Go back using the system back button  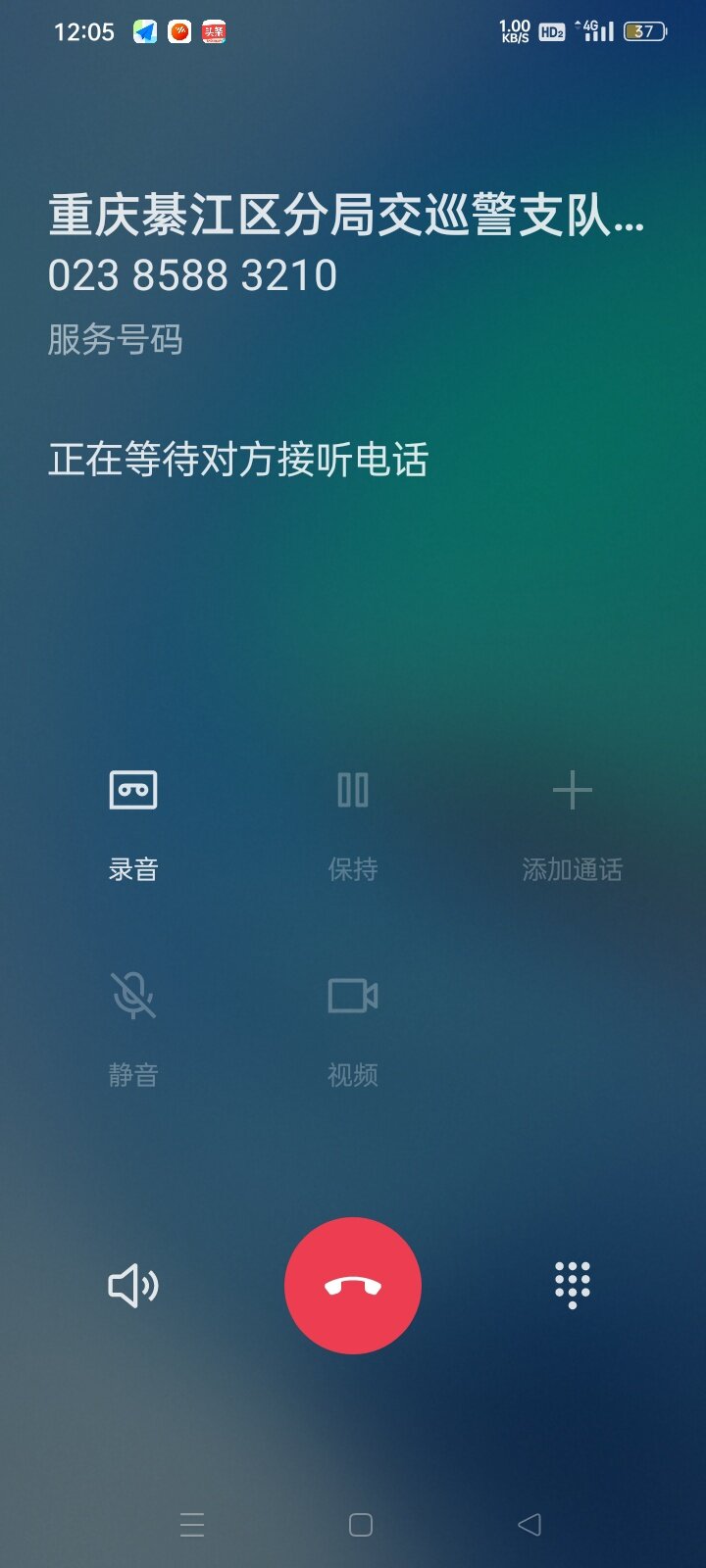coord(529,1525)
